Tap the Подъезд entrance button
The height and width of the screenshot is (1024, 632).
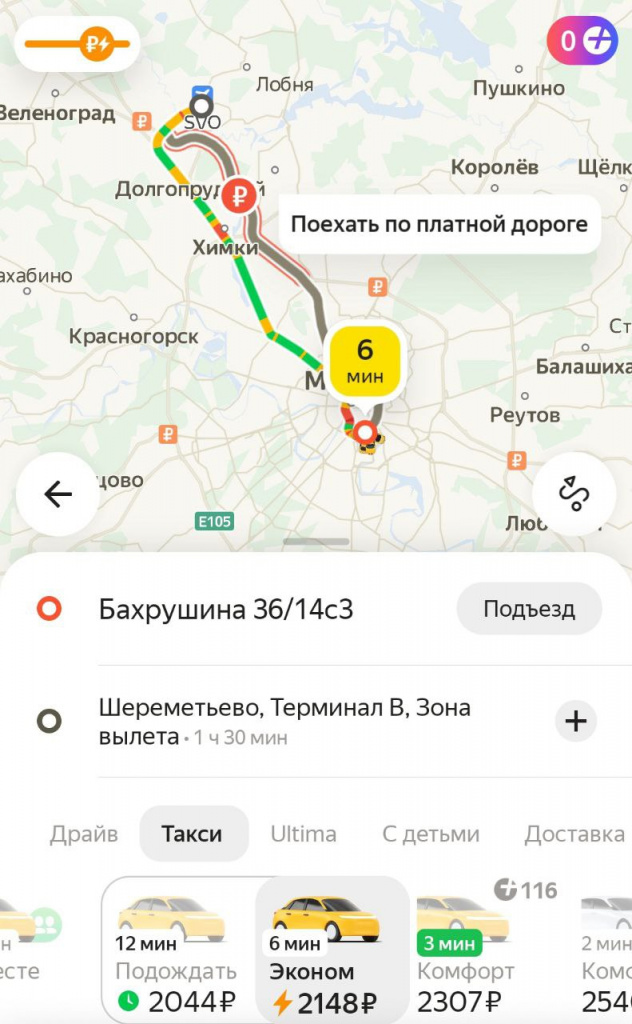tap(529, 609)
